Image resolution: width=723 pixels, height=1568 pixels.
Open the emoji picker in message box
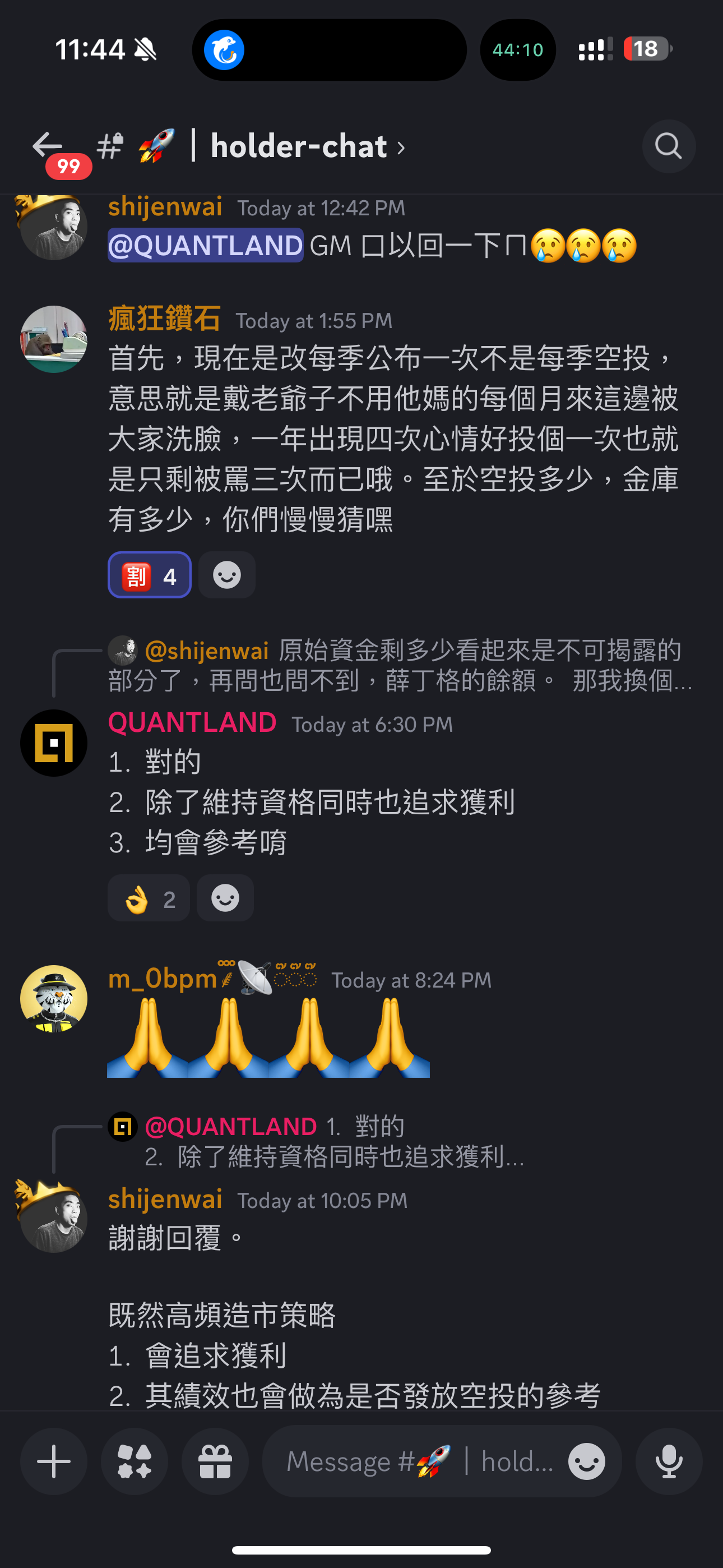tap(586, 1461)
